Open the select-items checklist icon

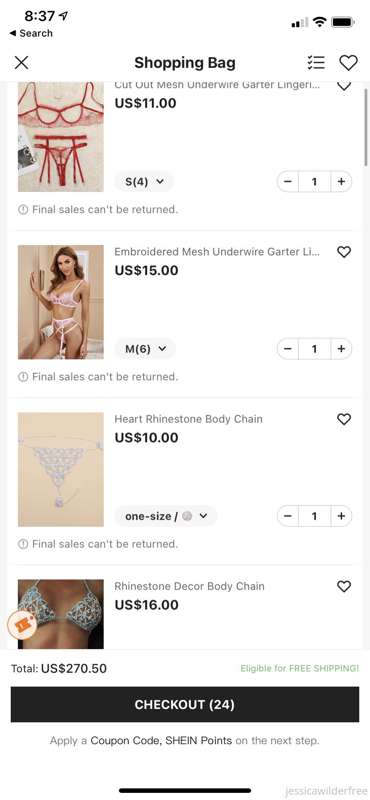[316, 63]
